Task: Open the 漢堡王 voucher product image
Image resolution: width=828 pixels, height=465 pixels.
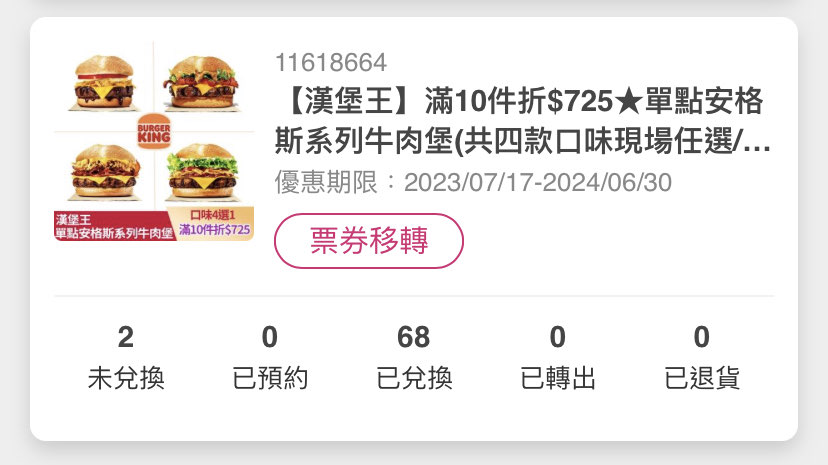Action: tap(154, 141)
